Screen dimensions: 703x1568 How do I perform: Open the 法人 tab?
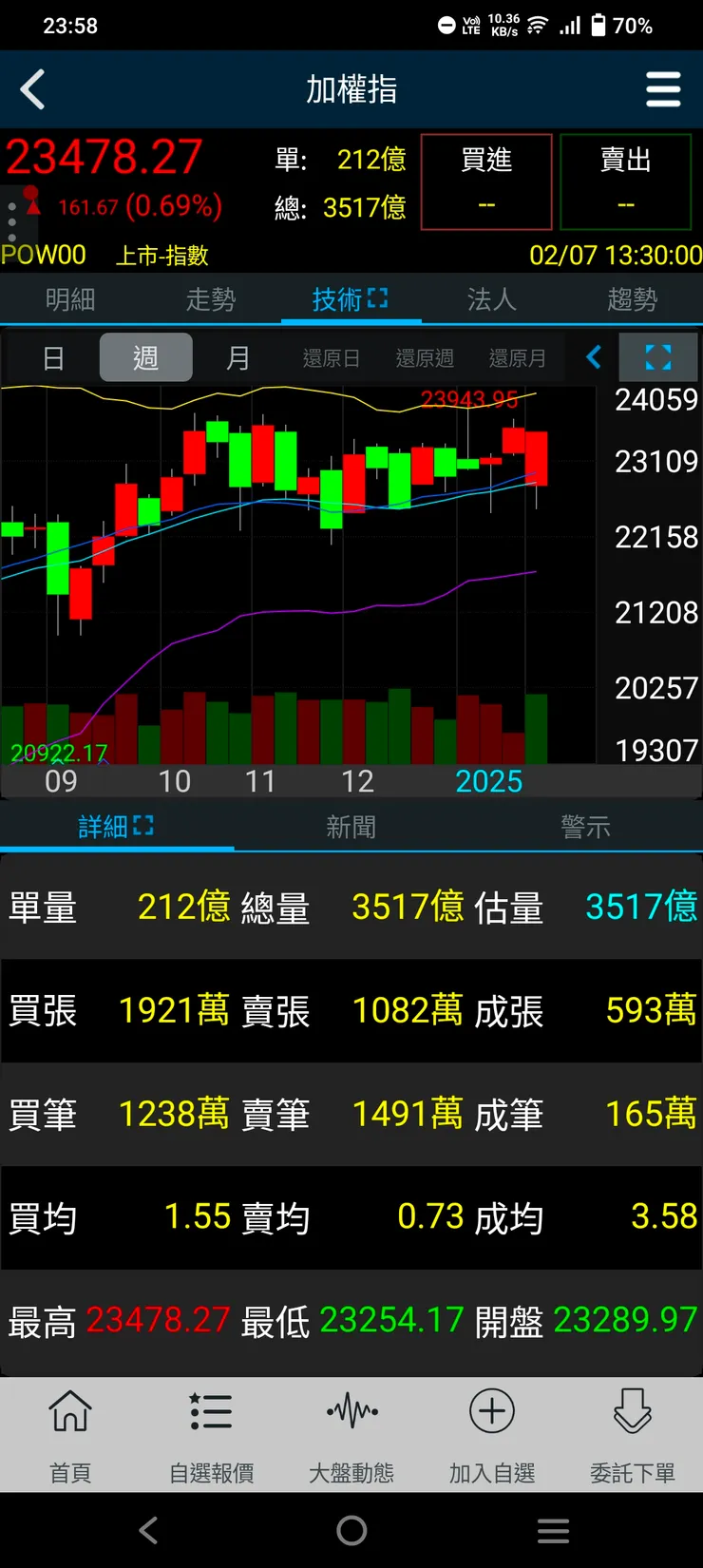491,300
